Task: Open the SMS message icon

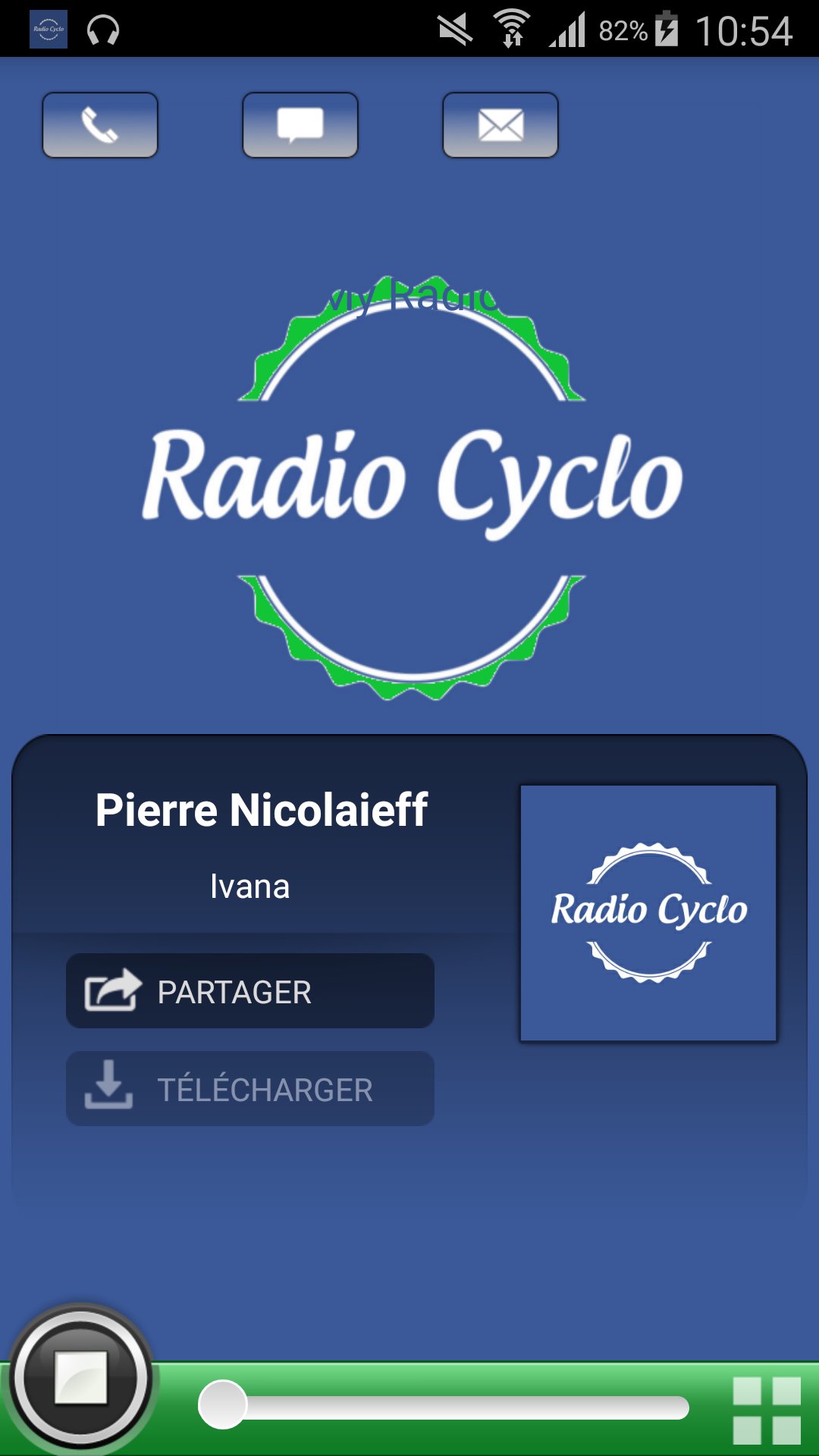Action: coord(300,125)
